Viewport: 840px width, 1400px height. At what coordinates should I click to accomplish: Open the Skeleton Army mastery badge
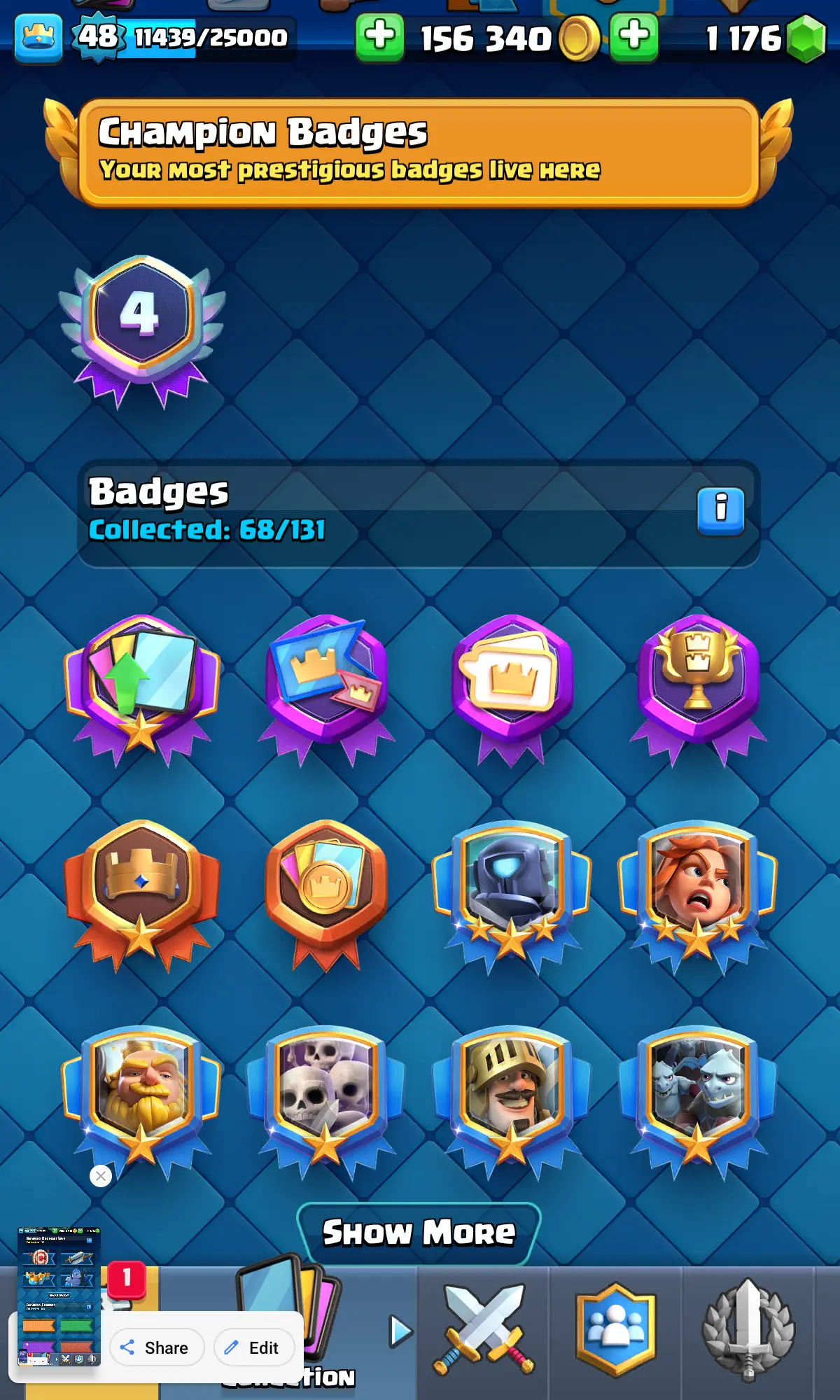(326, 1092)
